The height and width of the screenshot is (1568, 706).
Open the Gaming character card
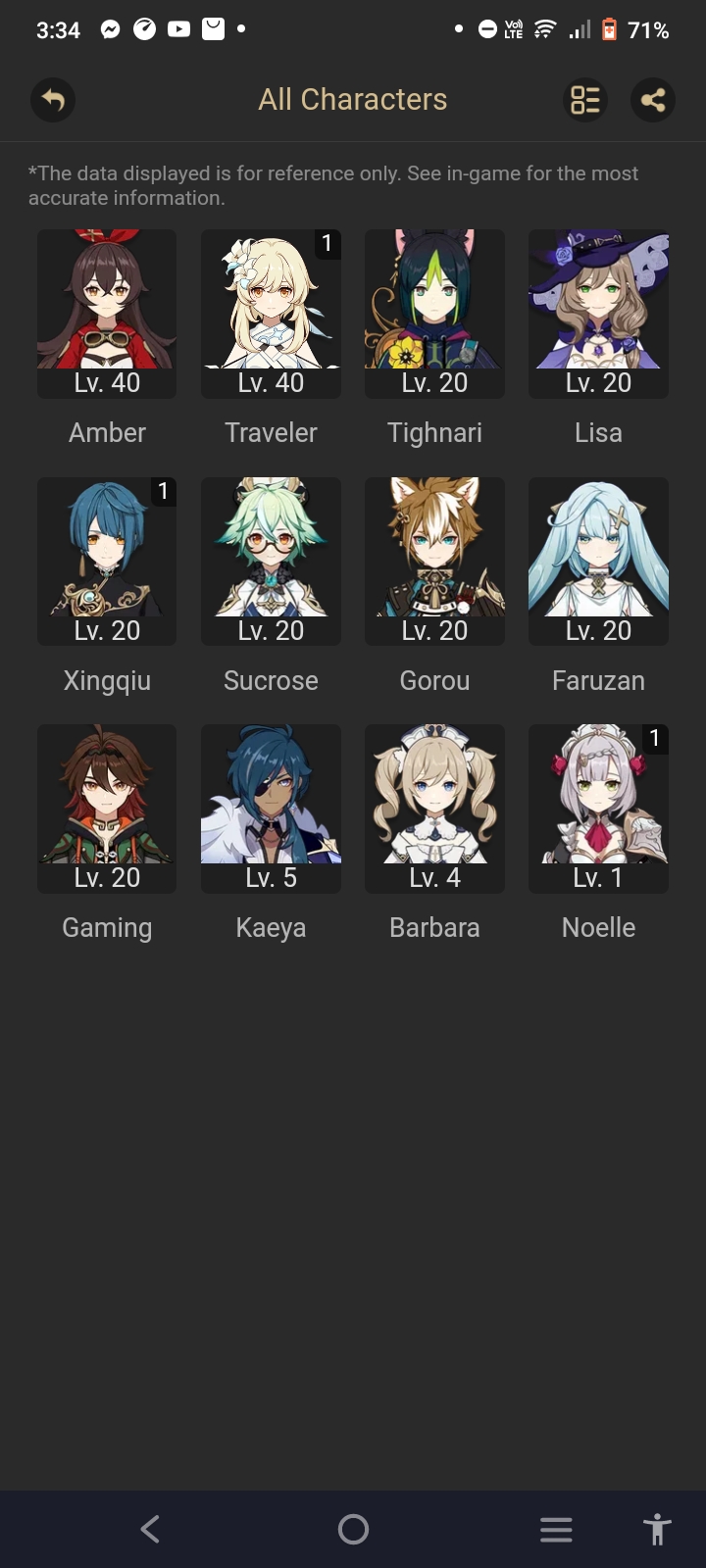(107, 808)
